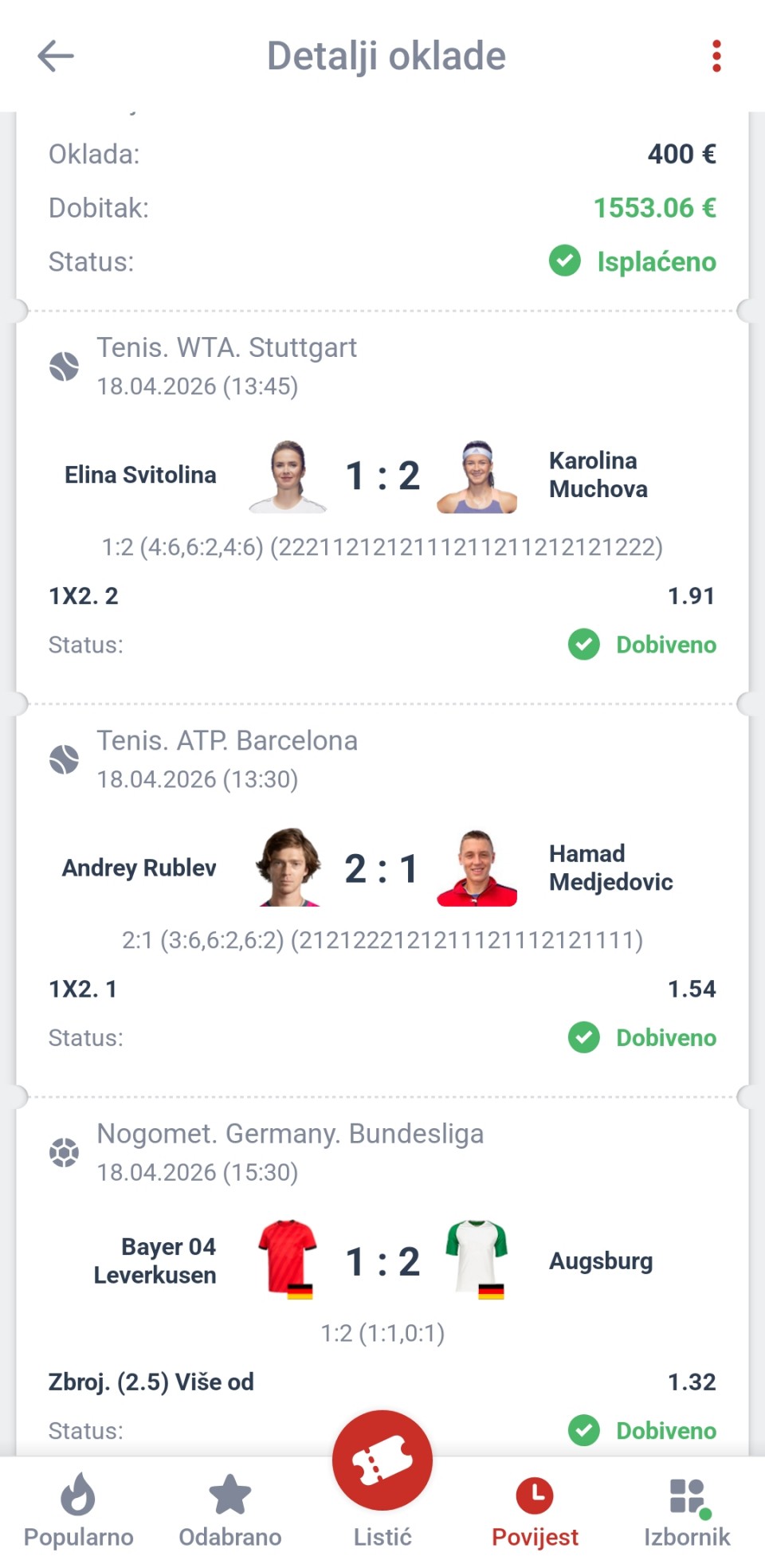Open the Listić bet slip button
Screen dimensions: 765x1568
pyautogui.click(x=382, y=1462)
